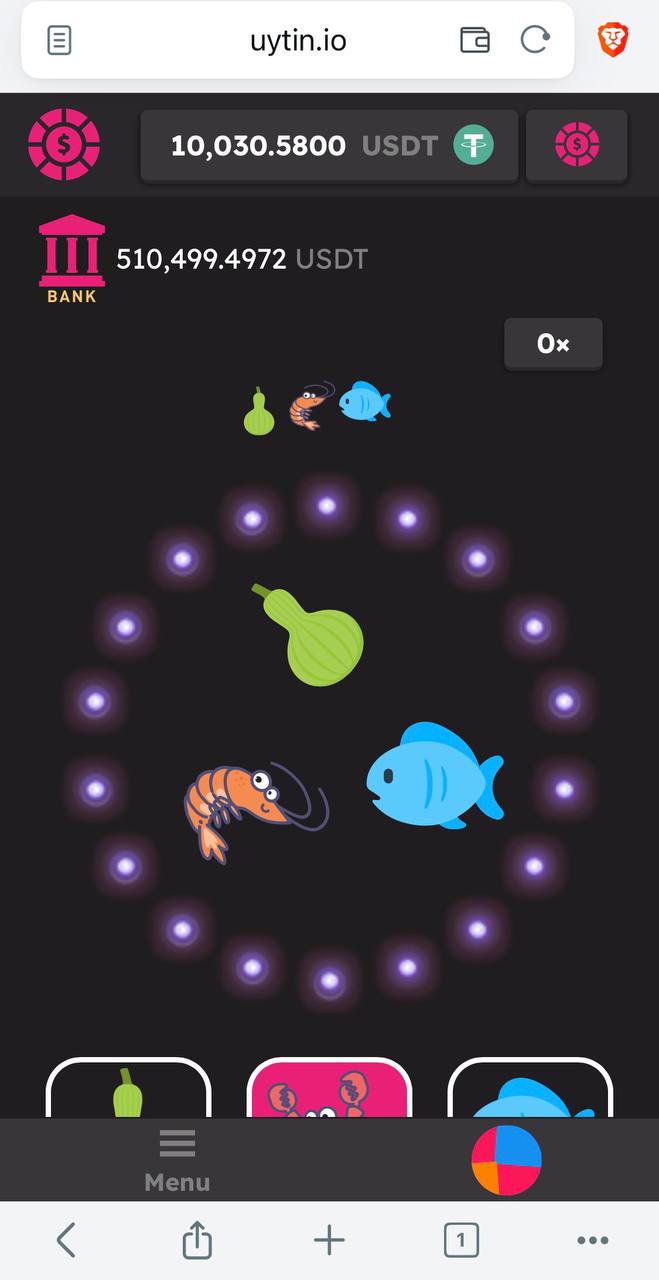Screen dimensions: 659x1280
Task: Open Brave shields lion icon
Action: [x=612, y=40]
